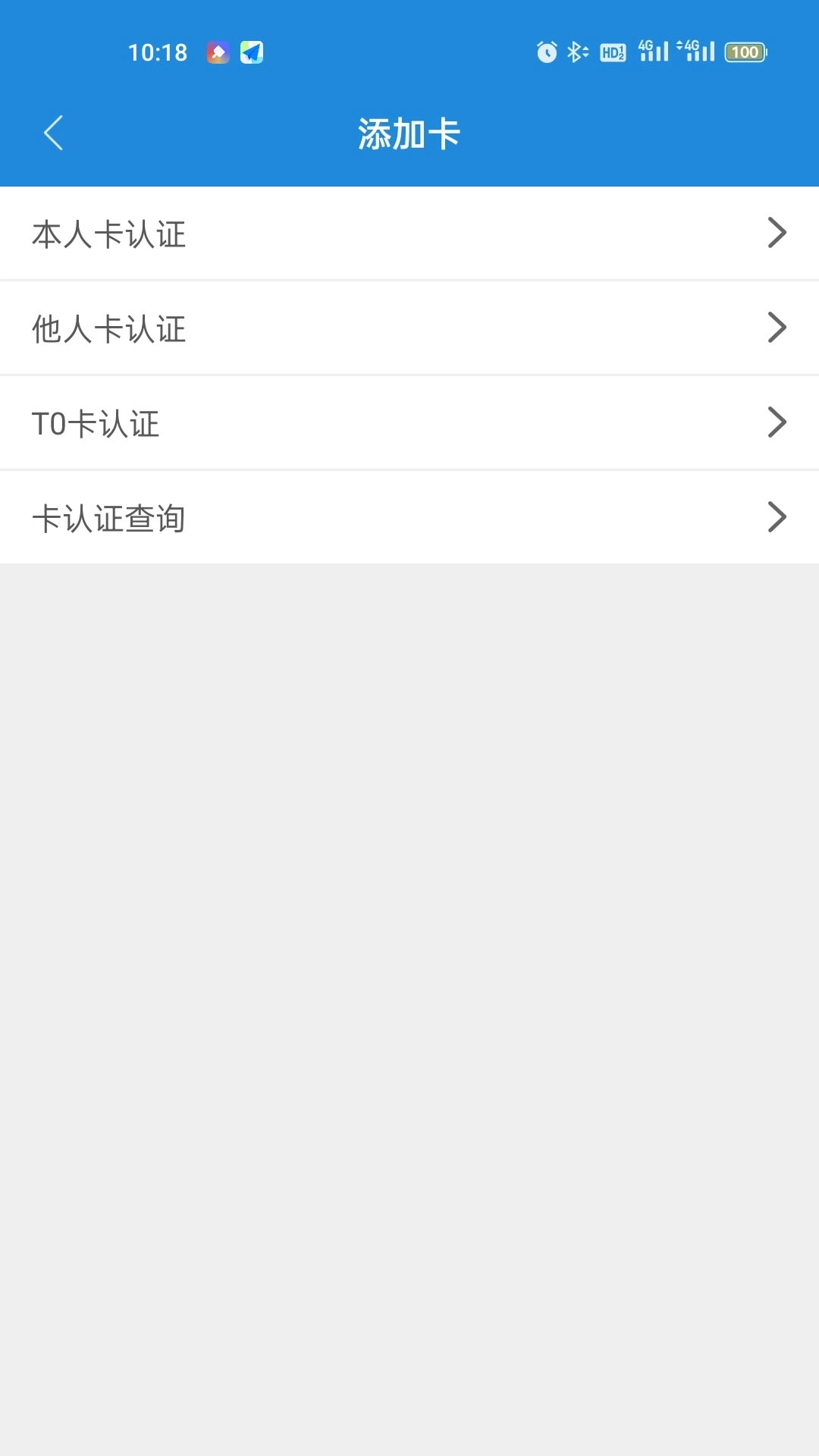
Task: Tap the second 4G signal indicator
Action: [695, 51]
